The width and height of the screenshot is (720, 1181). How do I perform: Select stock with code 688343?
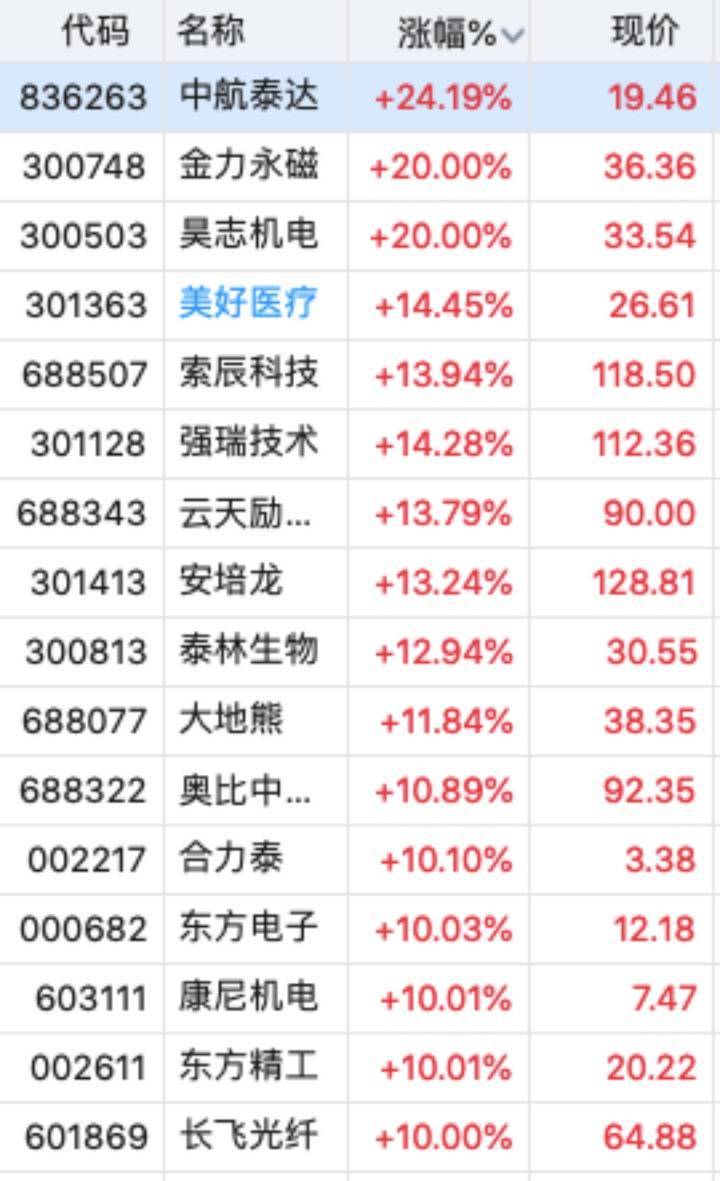pyautogui.click(x=82, y=513)
